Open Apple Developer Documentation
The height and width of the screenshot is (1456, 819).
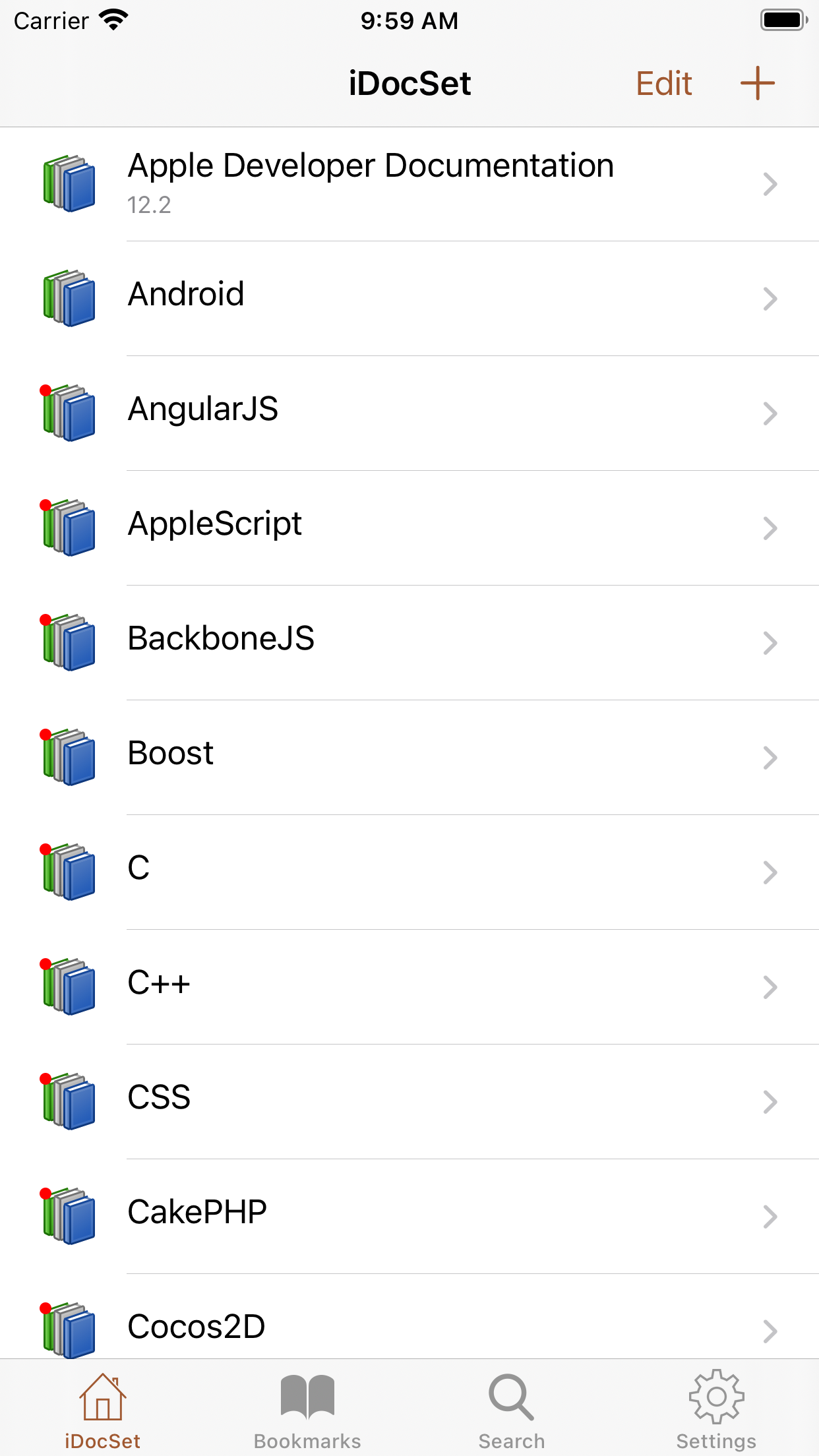pos(409,184)
